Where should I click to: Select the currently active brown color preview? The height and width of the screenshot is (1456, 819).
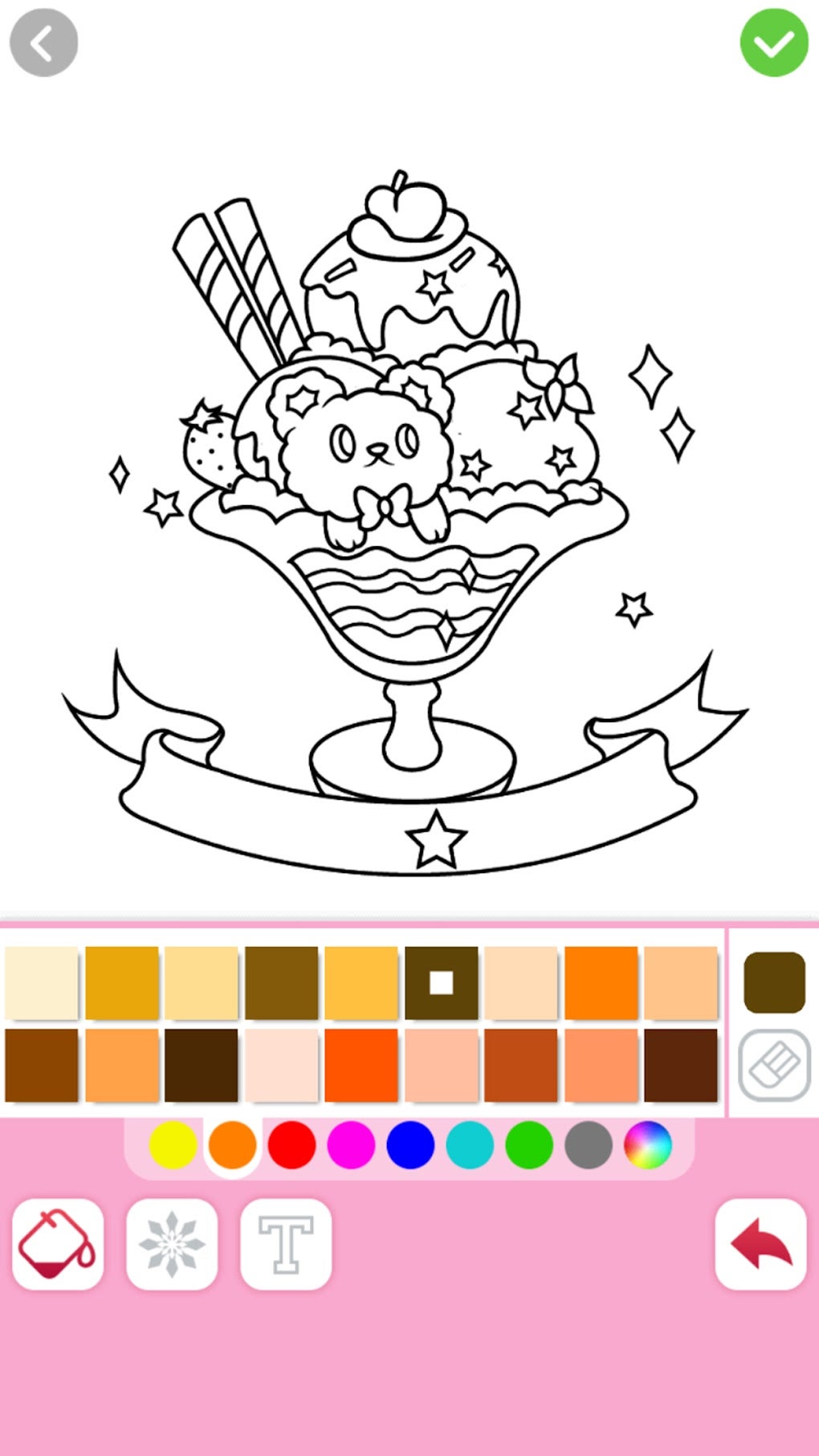point(773,981)
